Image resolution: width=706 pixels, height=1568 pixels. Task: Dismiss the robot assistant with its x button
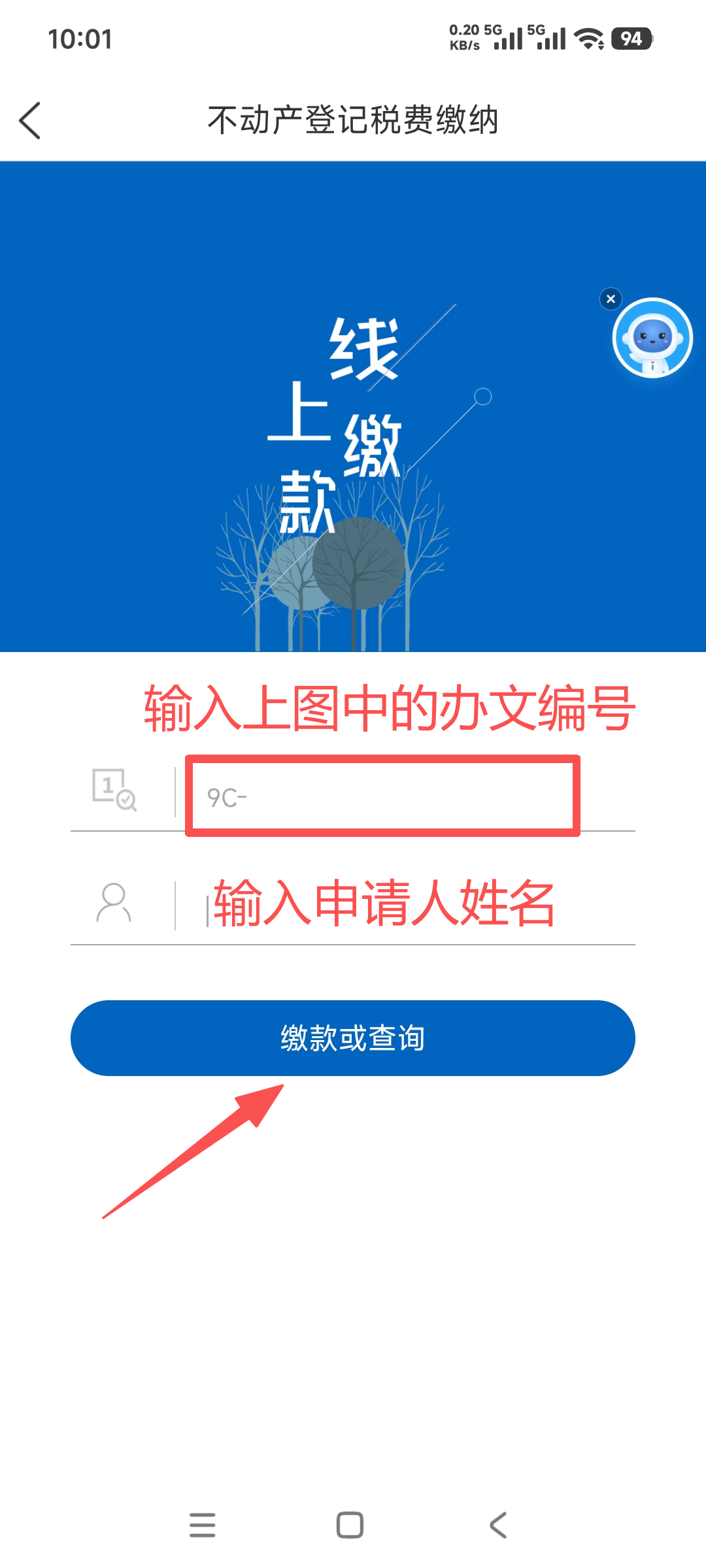click(x=610, y=299)
